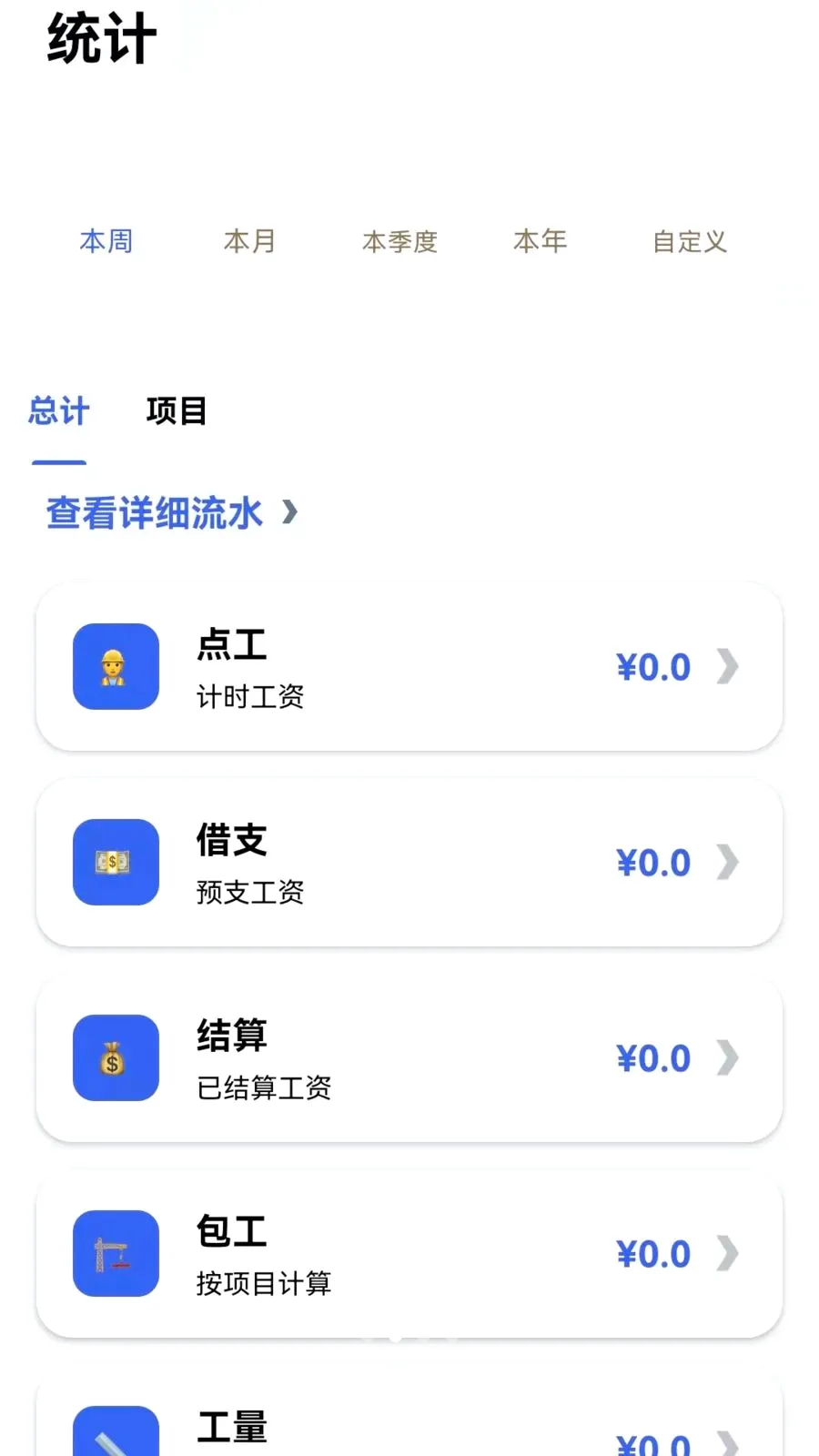The width and height of the screenshot is (819, 1456).
Task: Switch to the 本年 time range
Action: point(540,241)
